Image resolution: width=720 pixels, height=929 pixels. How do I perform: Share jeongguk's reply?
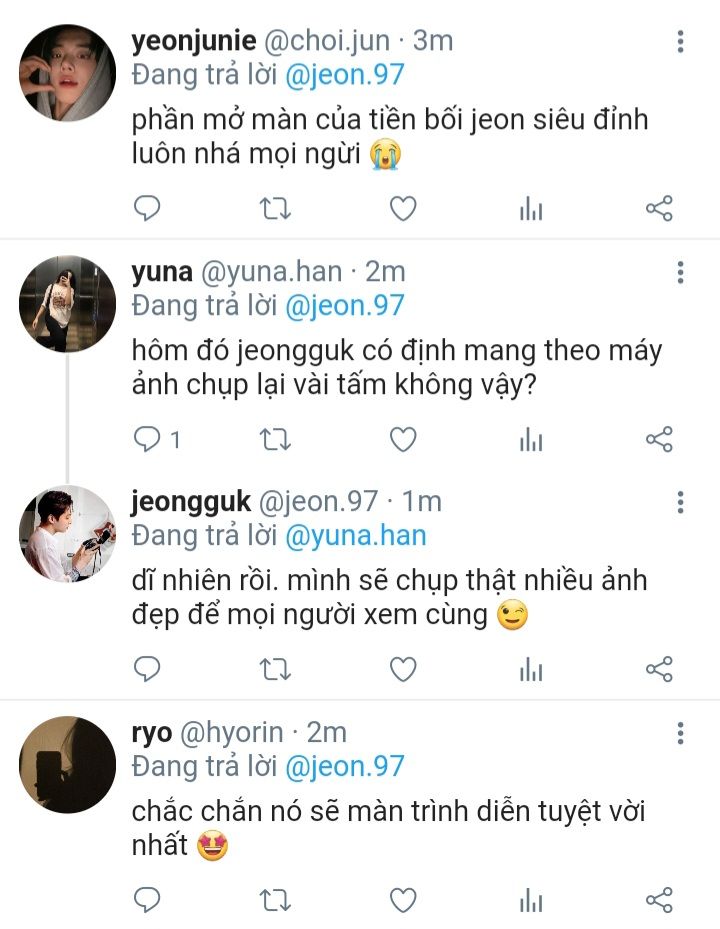(659, 668)
